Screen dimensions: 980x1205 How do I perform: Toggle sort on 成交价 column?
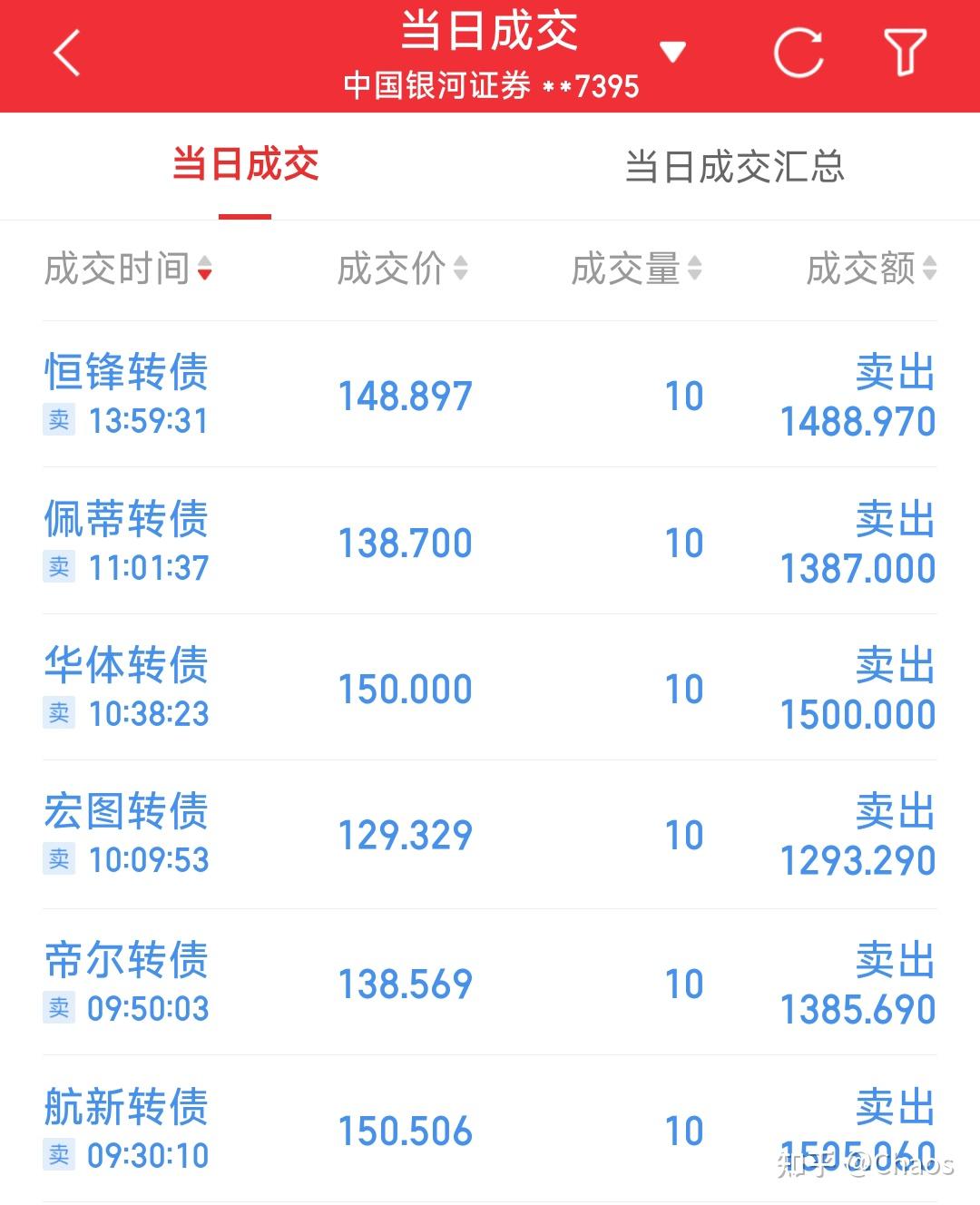click(x=401, y=269)
